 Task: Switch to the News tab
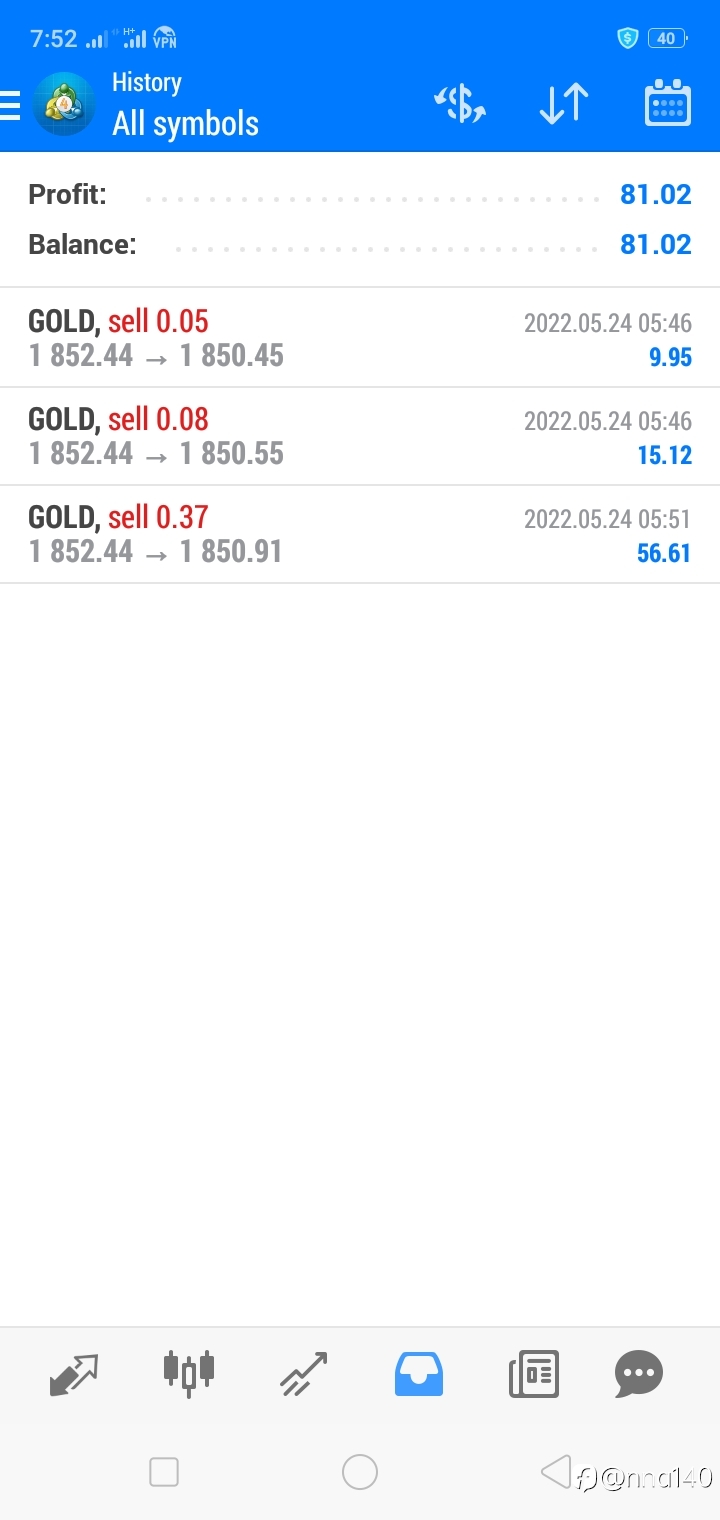[x=534, y=1374]
